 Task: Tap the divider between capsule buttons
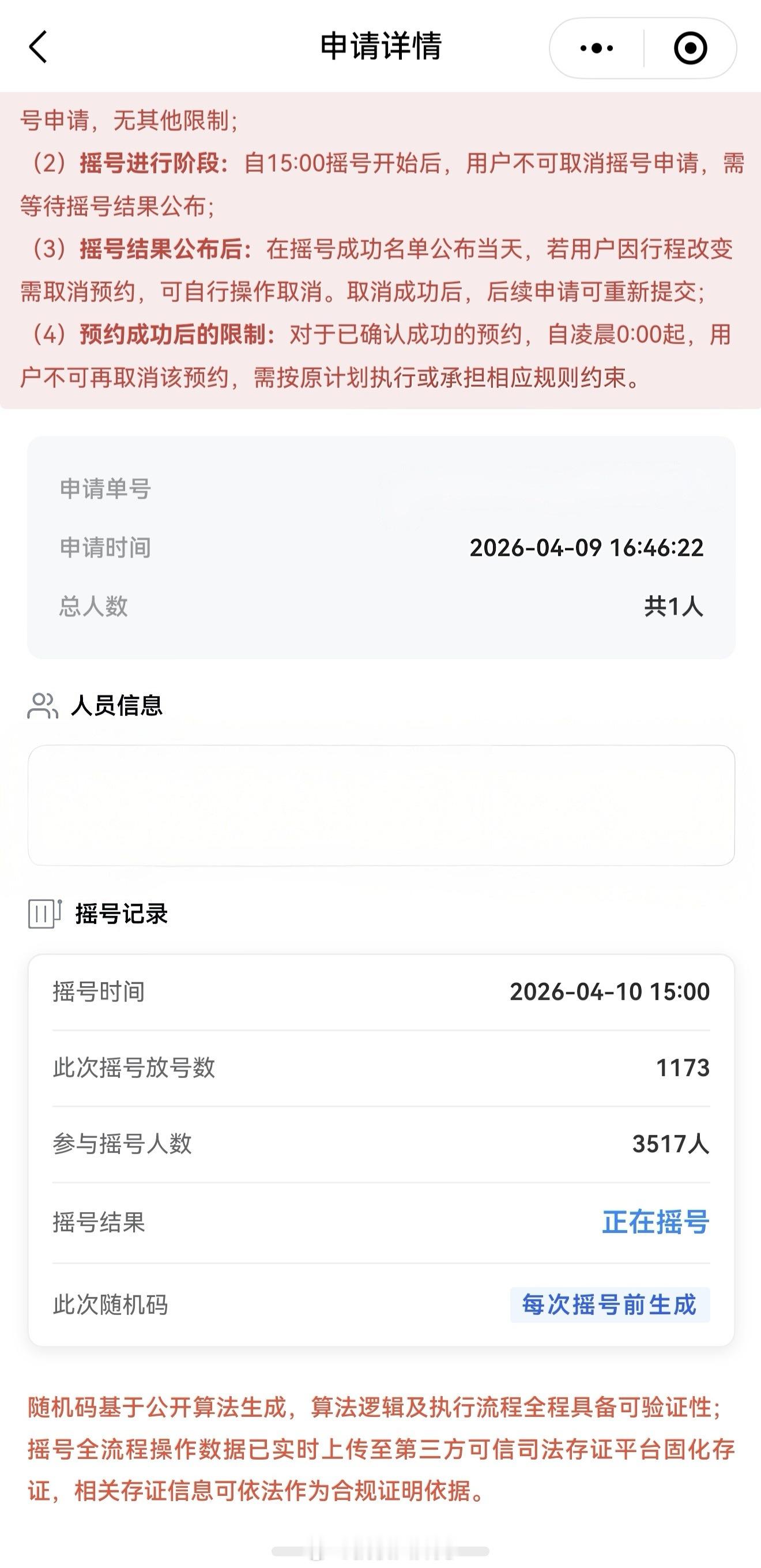[643, 47]
